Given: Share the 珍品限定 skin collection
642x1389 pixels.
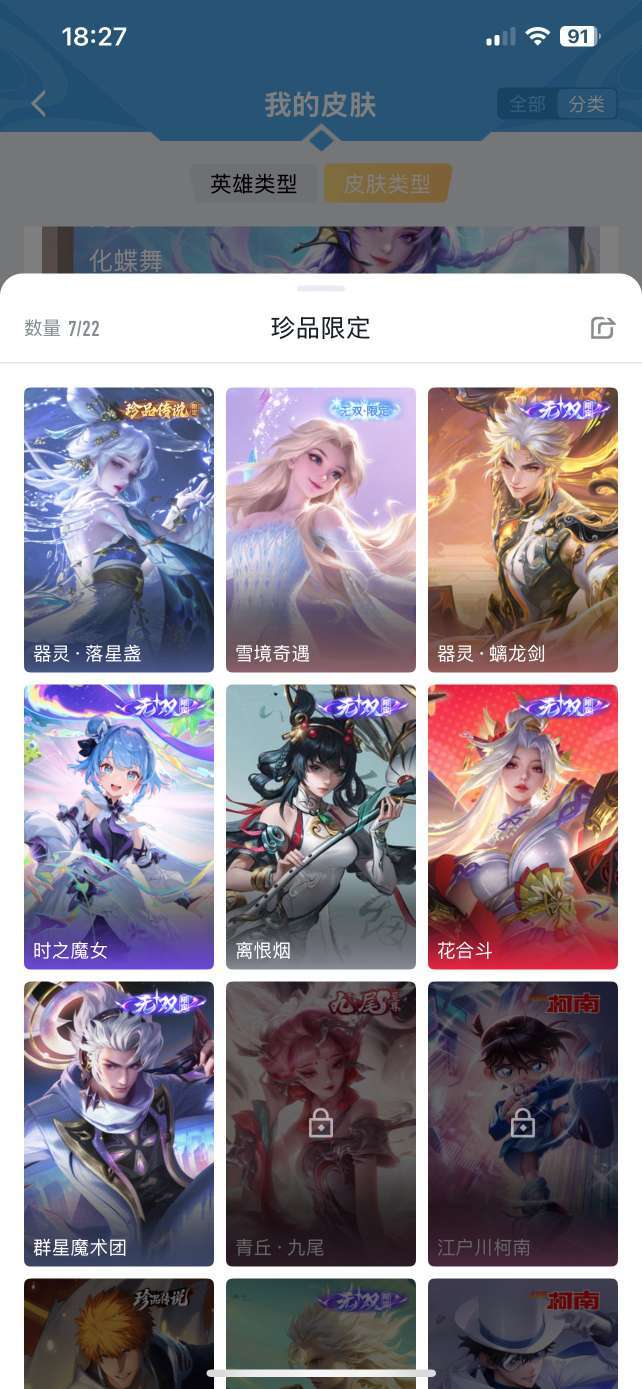Looking at the screenshot, I should (602, 328).
